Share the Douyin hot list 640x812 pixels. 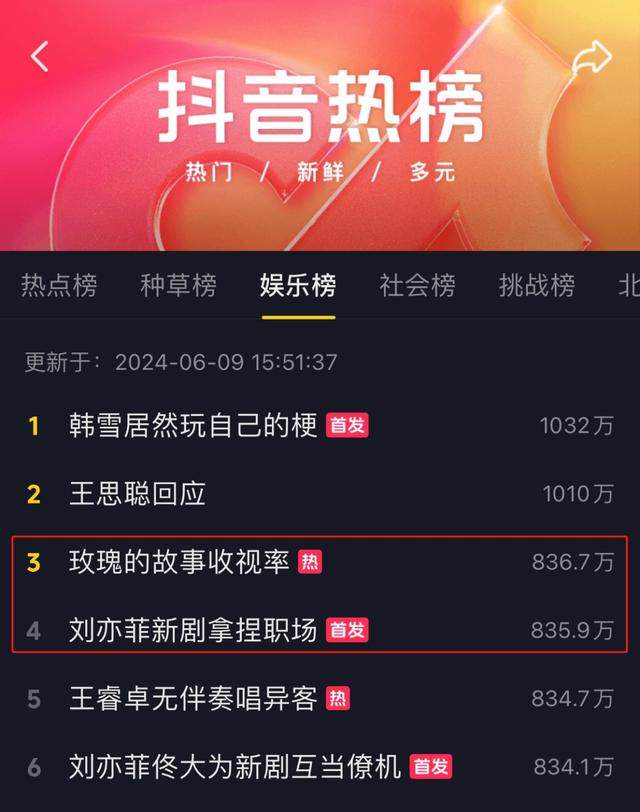(x=591, y=57)
